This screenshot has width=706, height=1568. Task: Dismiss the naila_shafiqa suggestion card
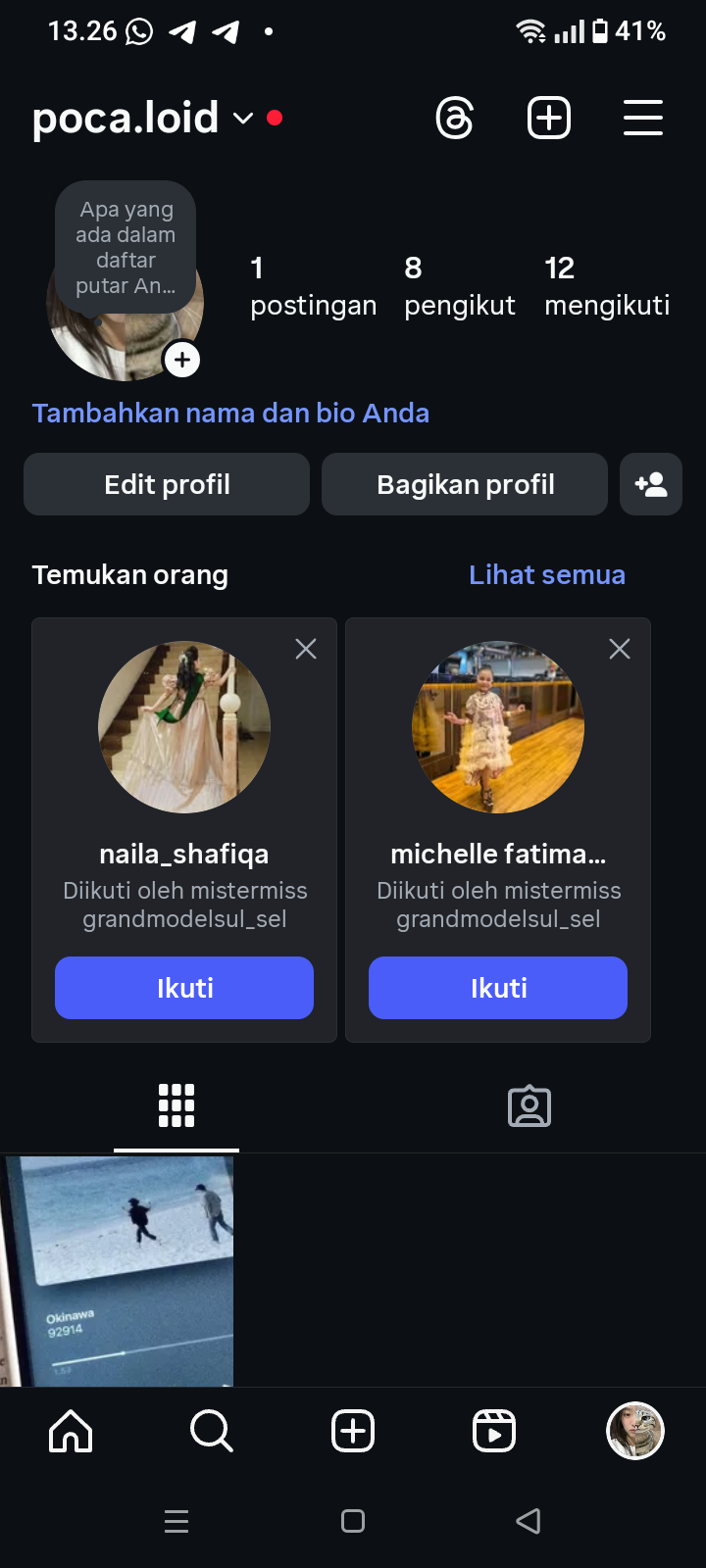click(x=306, y=649)
